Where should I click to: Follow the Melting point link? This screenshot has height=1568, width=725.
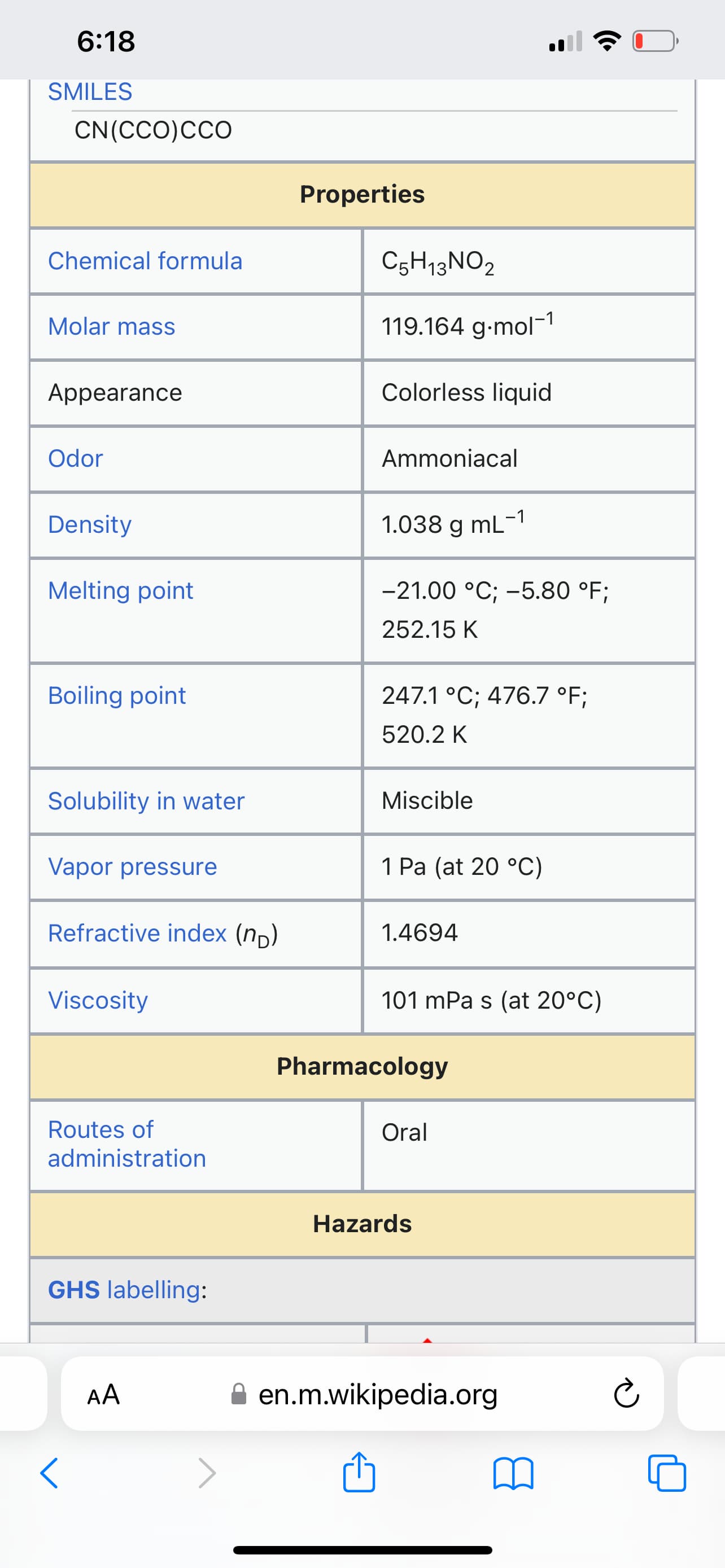[120, 590]
